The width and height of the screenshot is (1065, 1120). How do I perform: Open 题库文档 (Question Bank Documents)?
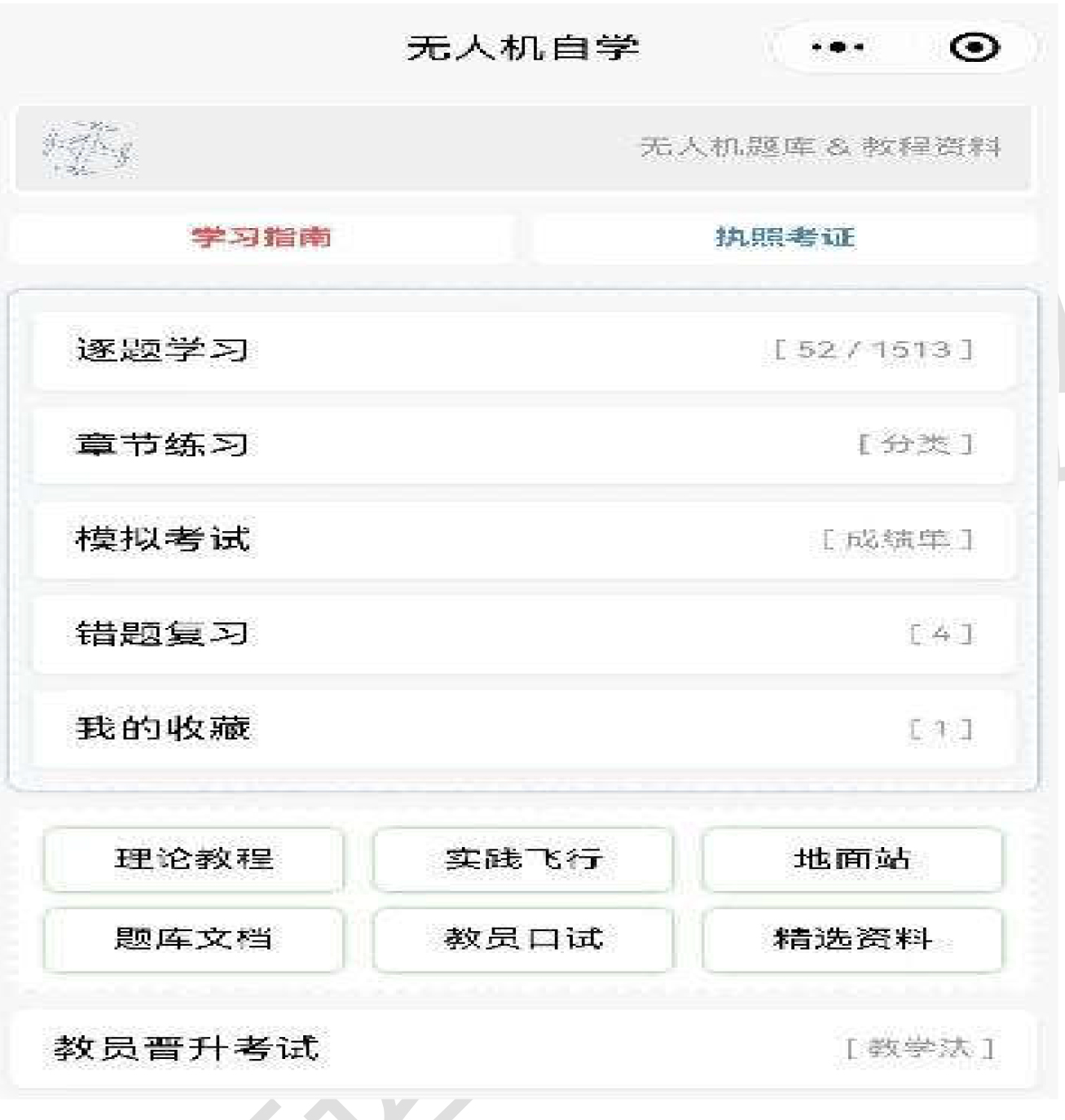(x=196, y=938)
